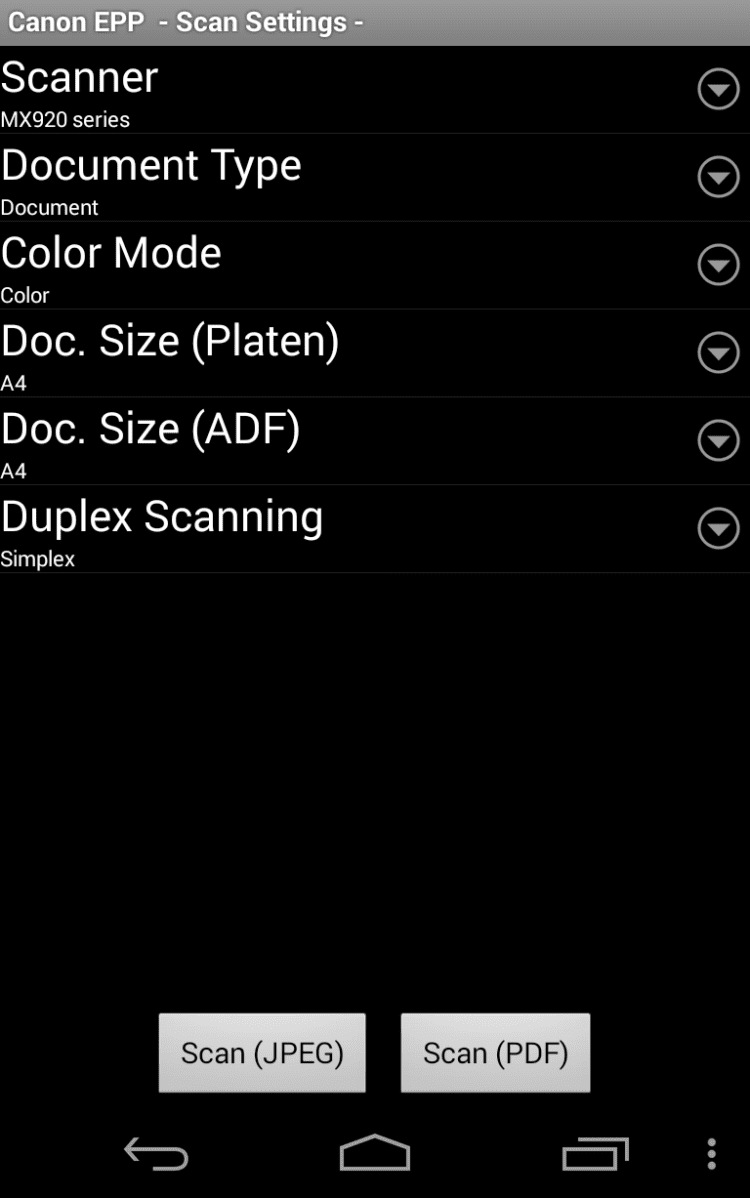Go back using the navigation bar
This screenshot has width=750, height=1198.
click(x=156, y=1153)
